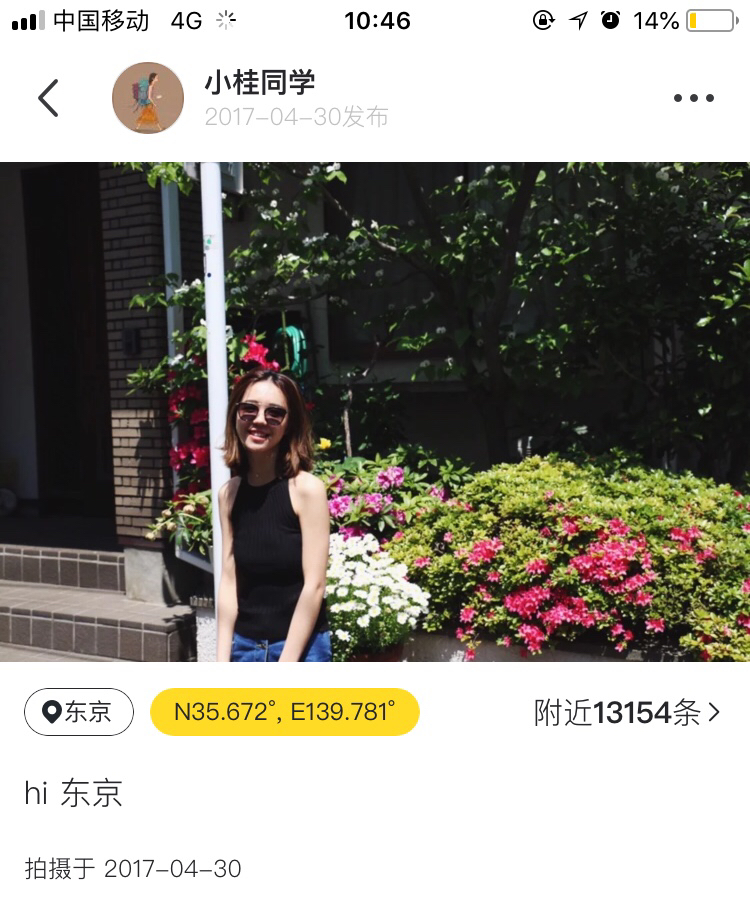The width and height of the screenshot is (750, 904).
Task: View 附近13154条 nearby posts
Action: click(x=626, y=712)
